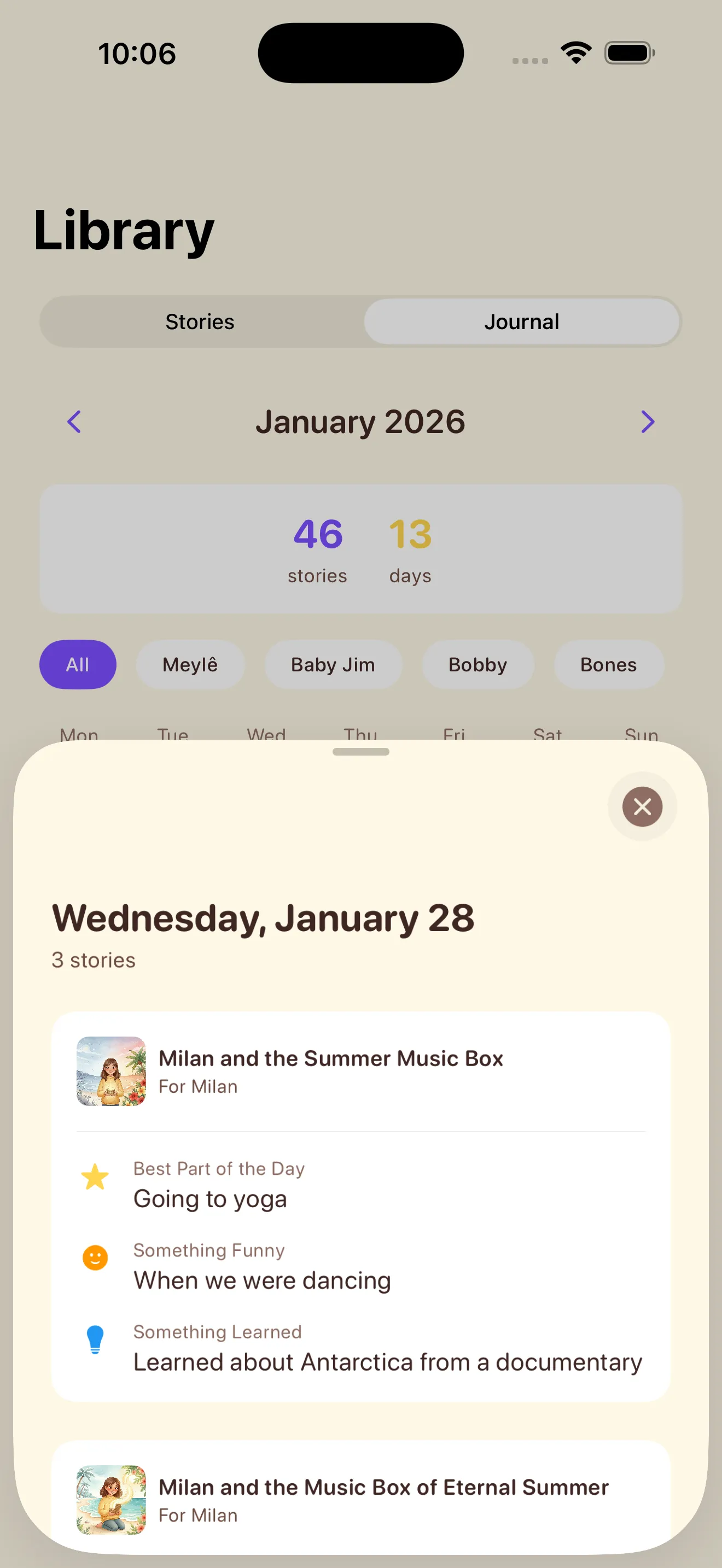Tap the battery indicator icon
Viewport: 722px width, 1568px height.
[629, 52]
